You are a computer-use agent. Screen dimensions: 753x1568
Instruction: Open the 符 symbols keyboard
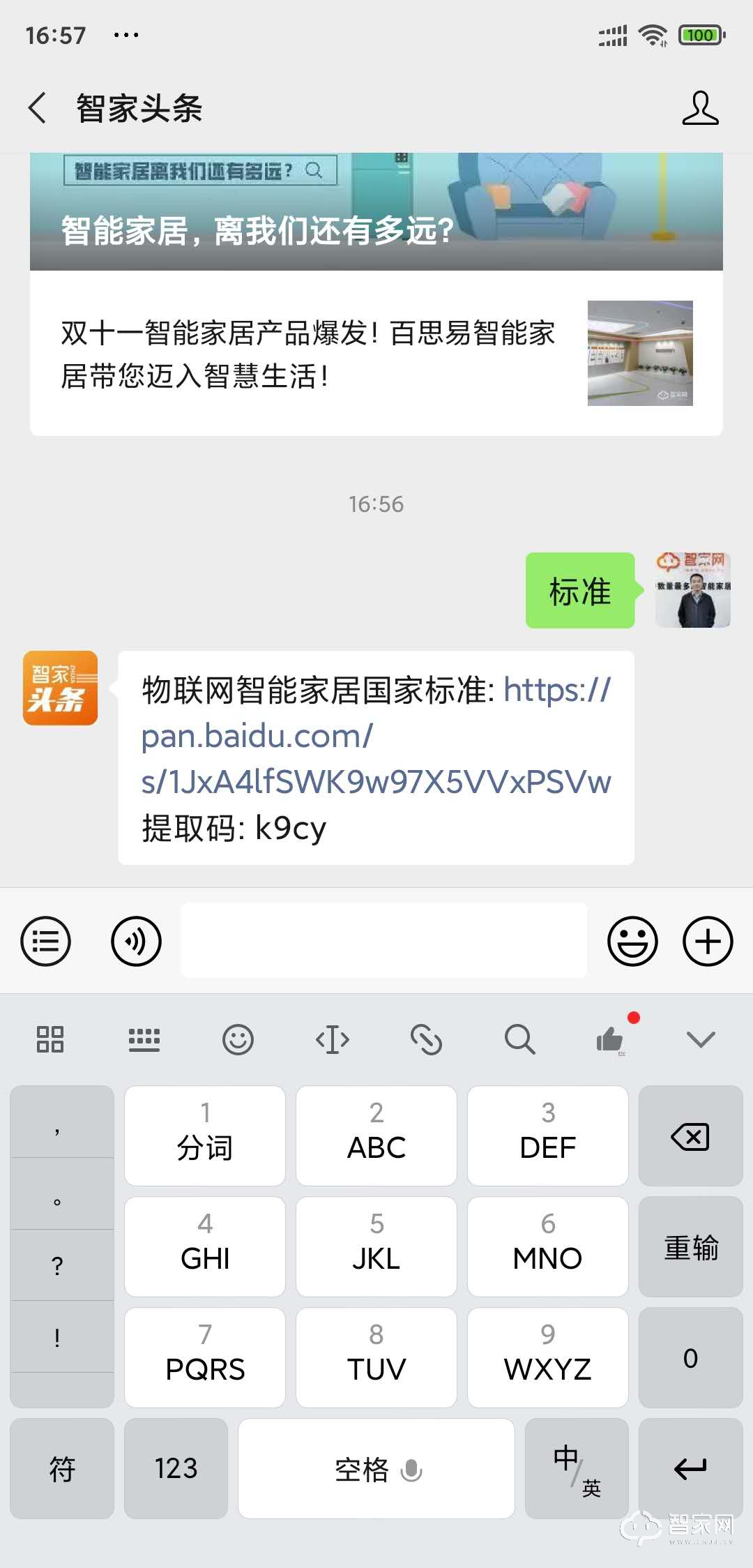62,1468
